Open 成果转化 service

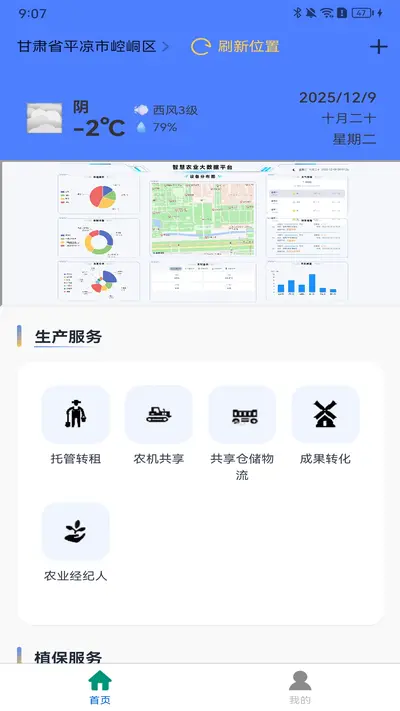[x=325, y=425]
